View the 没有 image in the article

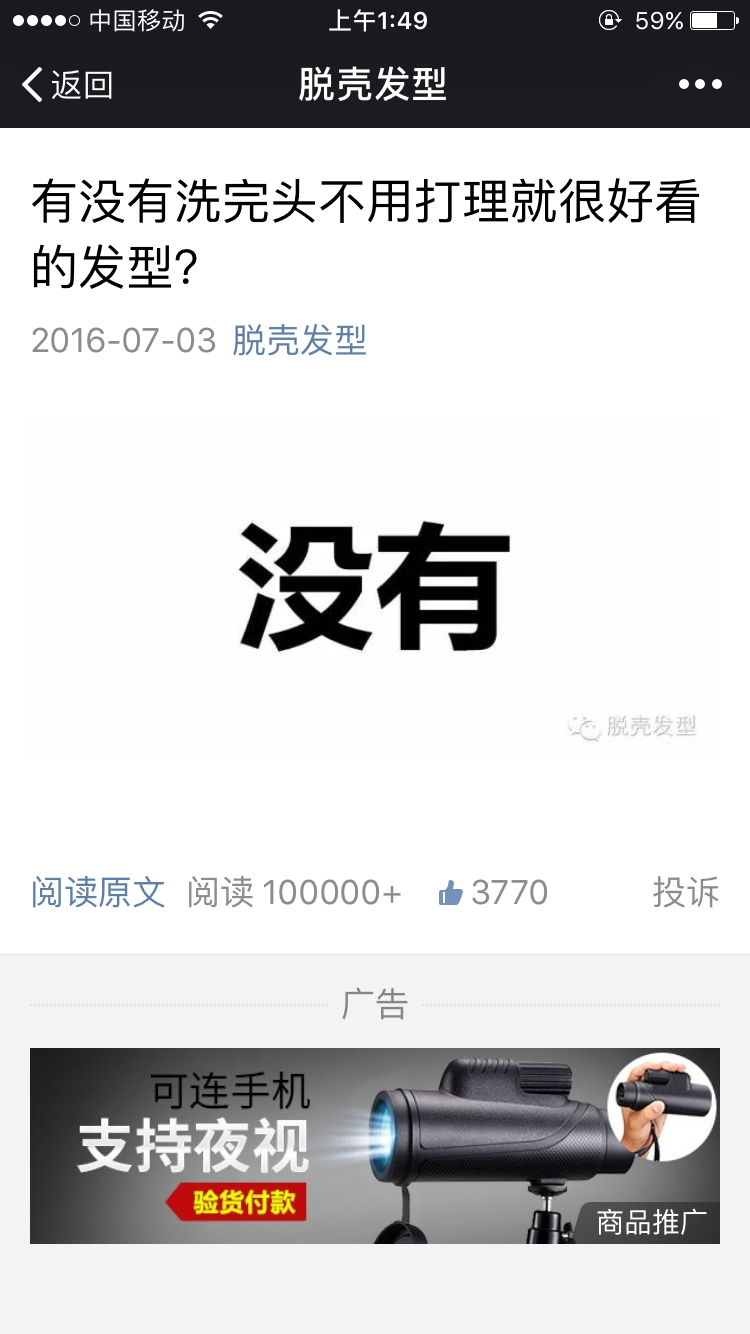(x=375, y=589)
